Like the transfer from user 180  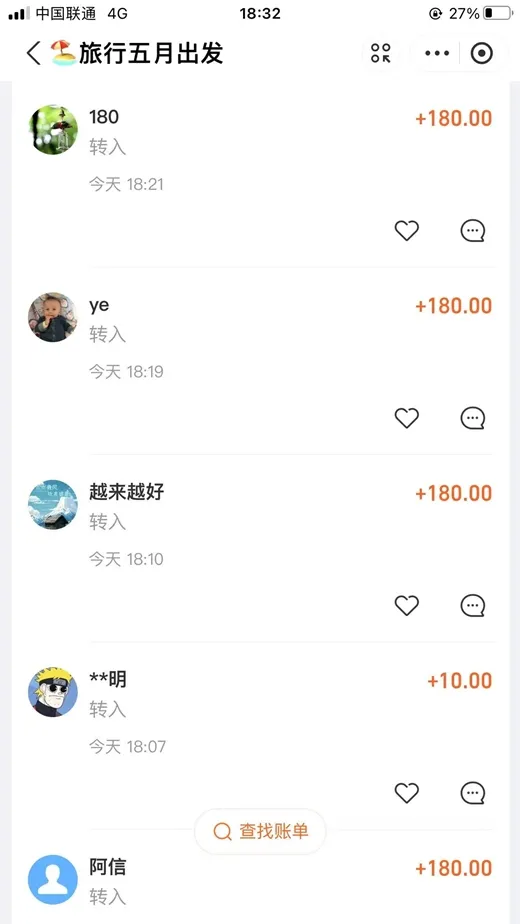[406, 230]
